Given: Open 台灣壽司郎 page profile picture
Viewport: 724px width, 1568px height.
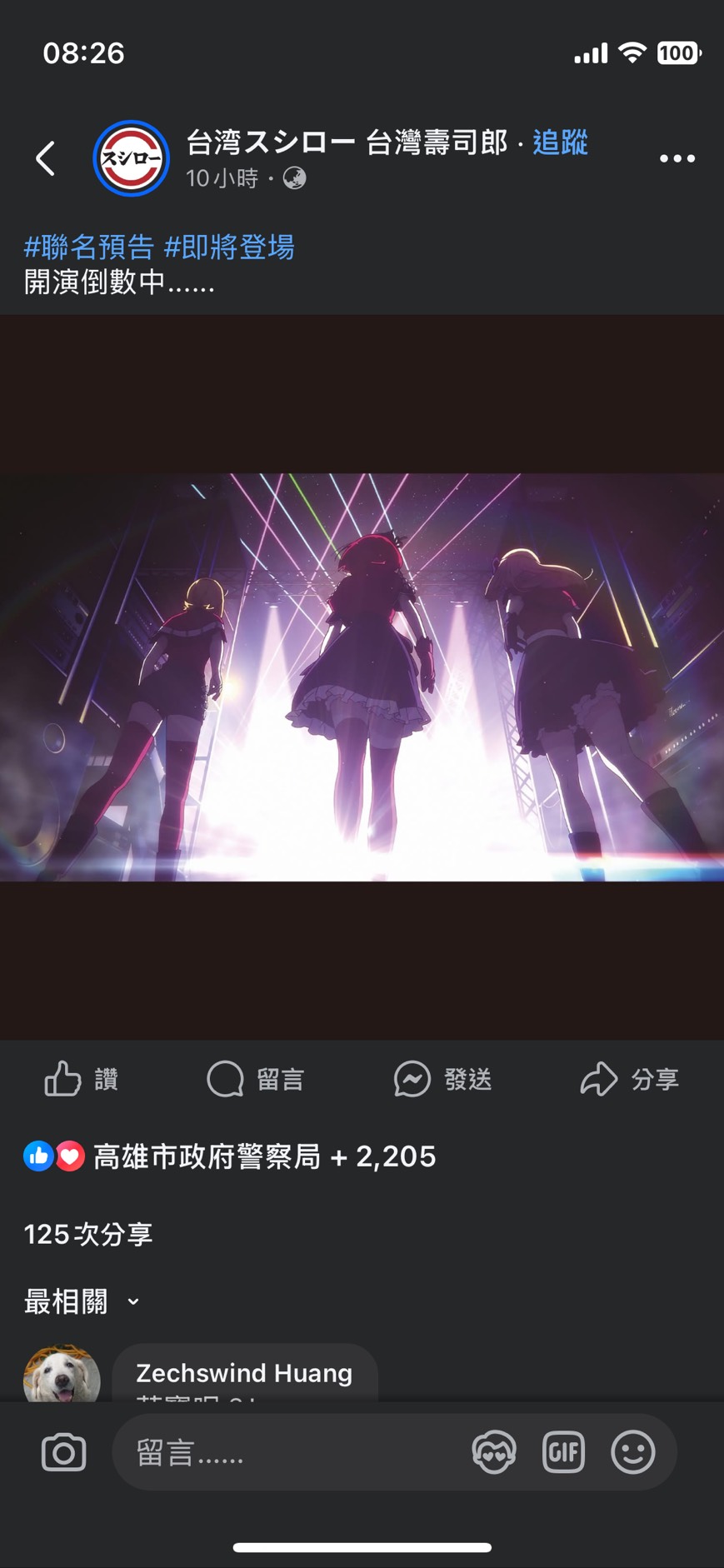Looking at the screenshot, I should pos(131,158).
